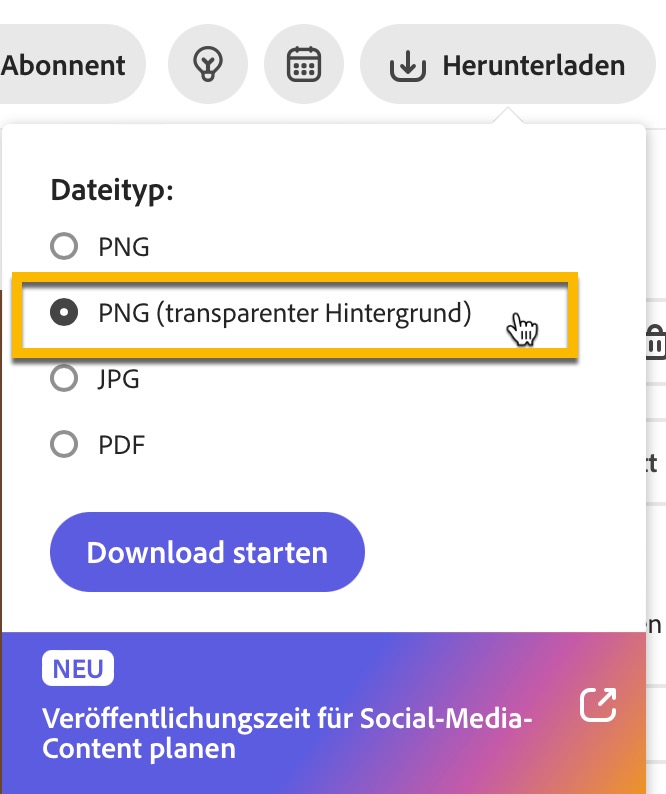Open the lightbulb ideas button

208,66
